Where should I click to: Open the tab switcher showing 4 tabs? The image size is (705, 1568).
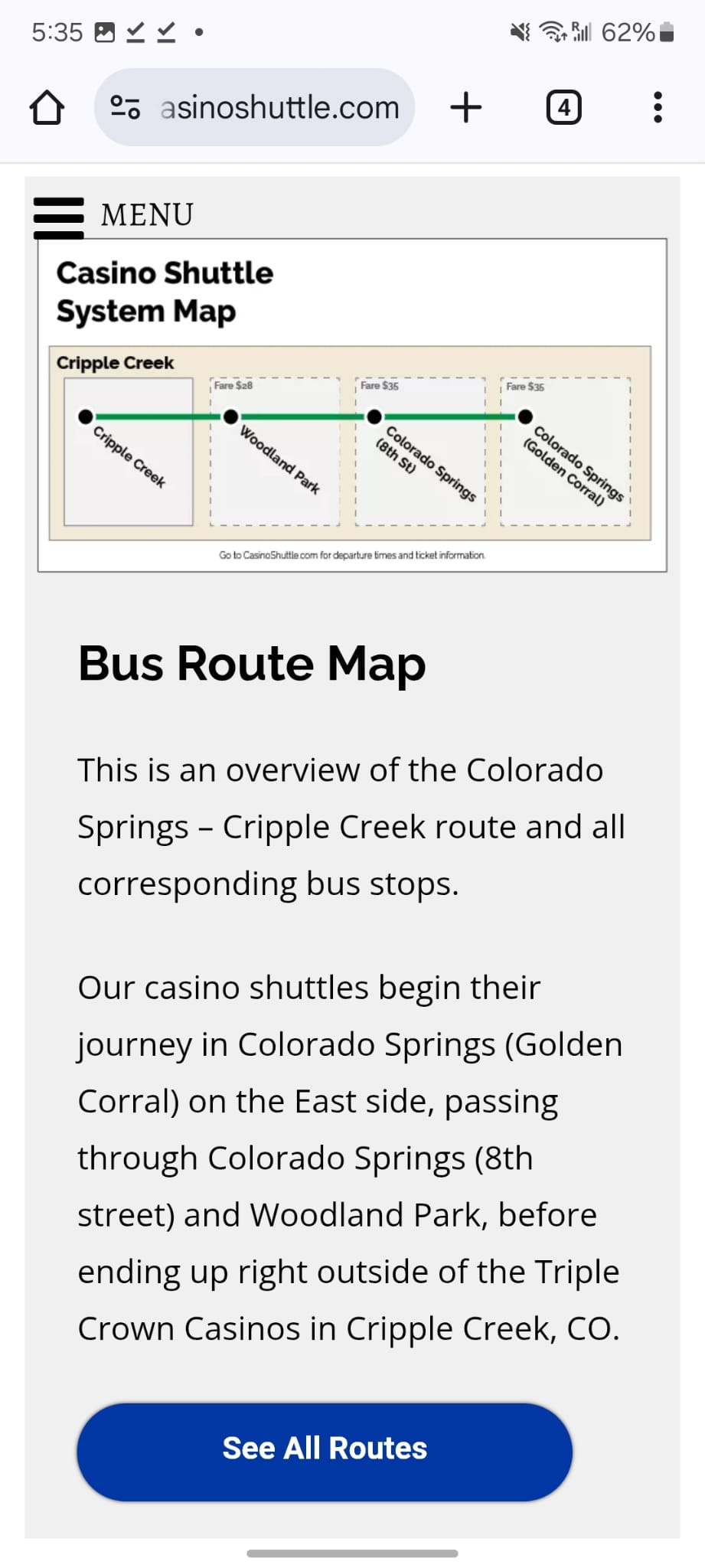[563, 107]
